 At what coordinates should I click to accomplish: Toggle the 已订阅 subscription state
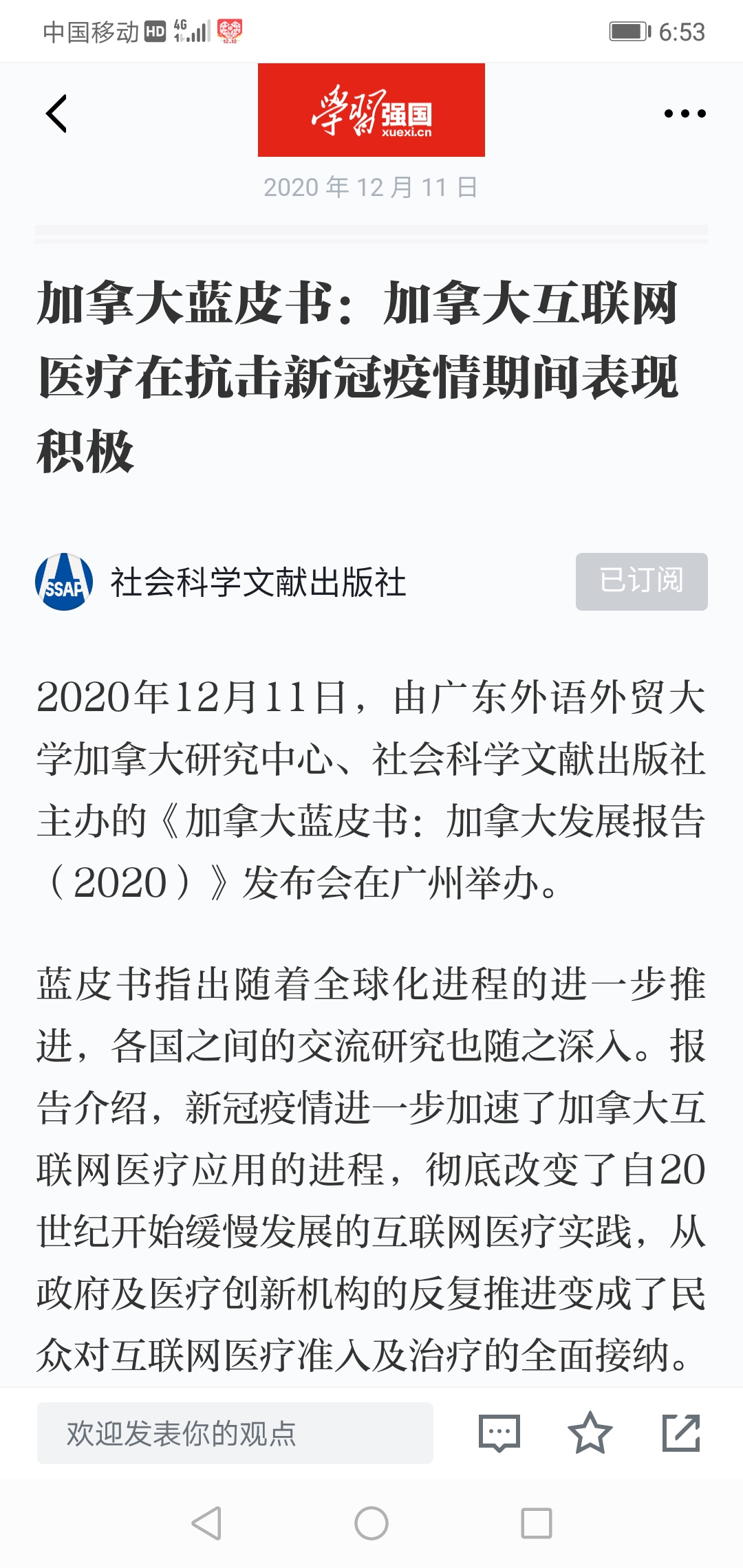tap(640, 583)
